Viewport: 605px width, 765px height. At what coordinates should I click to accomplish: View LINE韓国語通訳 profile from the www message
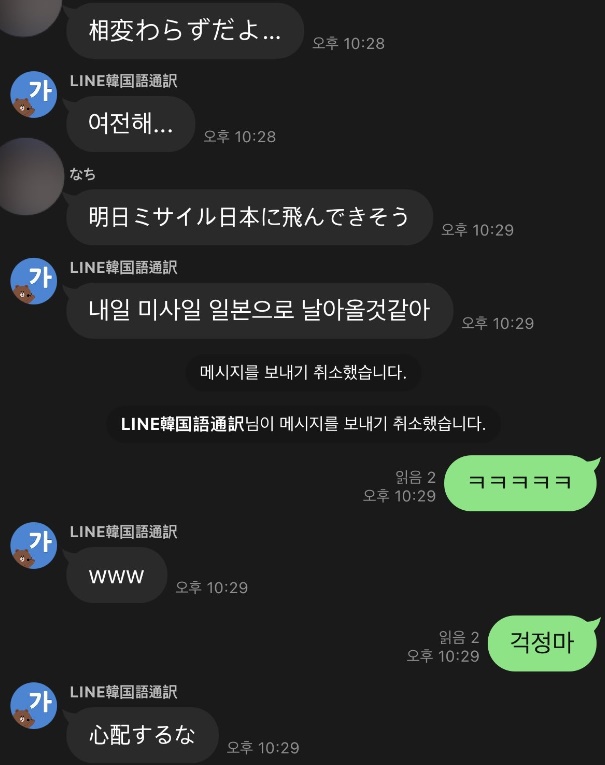tap(33, 544)
